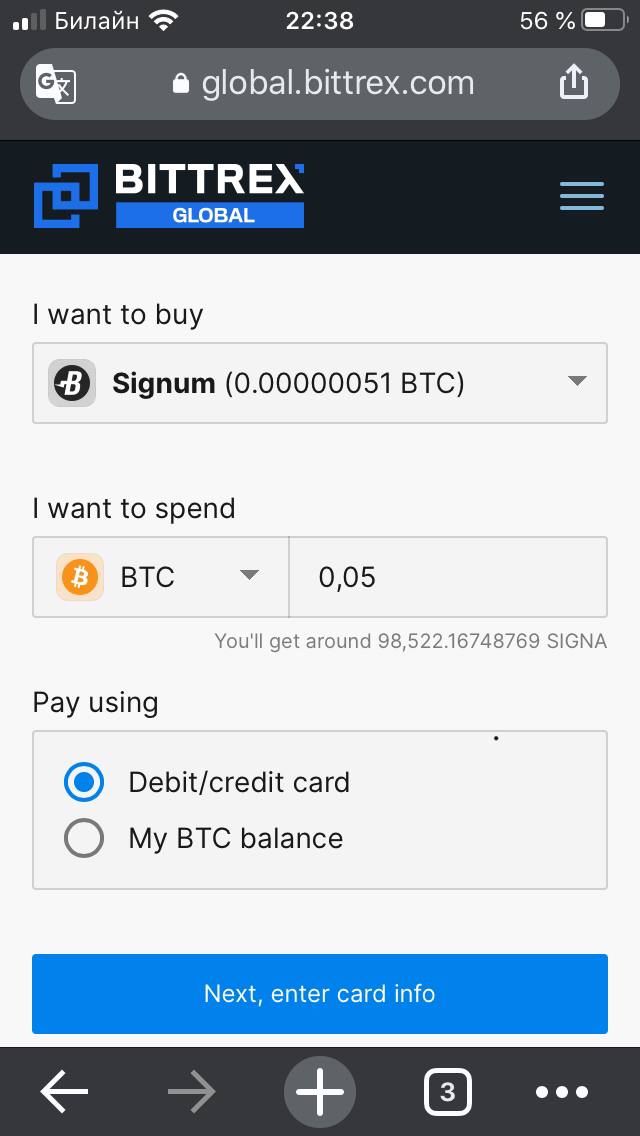Go back to the previous page
Image resolution: width=640 pixels, height=1136 pixels.
(x=64, y=1091)
